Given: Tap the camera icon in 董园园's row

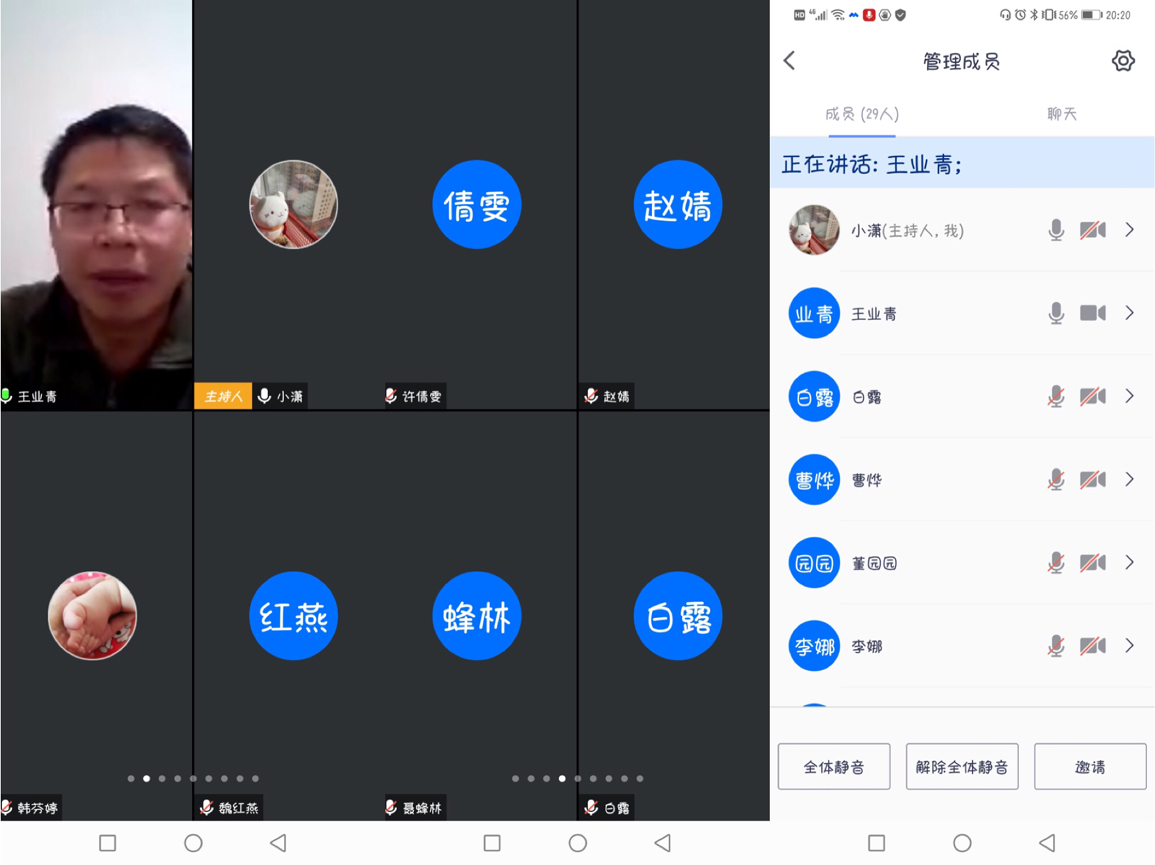Looking at the screenshot, I should pos(1092,563).
